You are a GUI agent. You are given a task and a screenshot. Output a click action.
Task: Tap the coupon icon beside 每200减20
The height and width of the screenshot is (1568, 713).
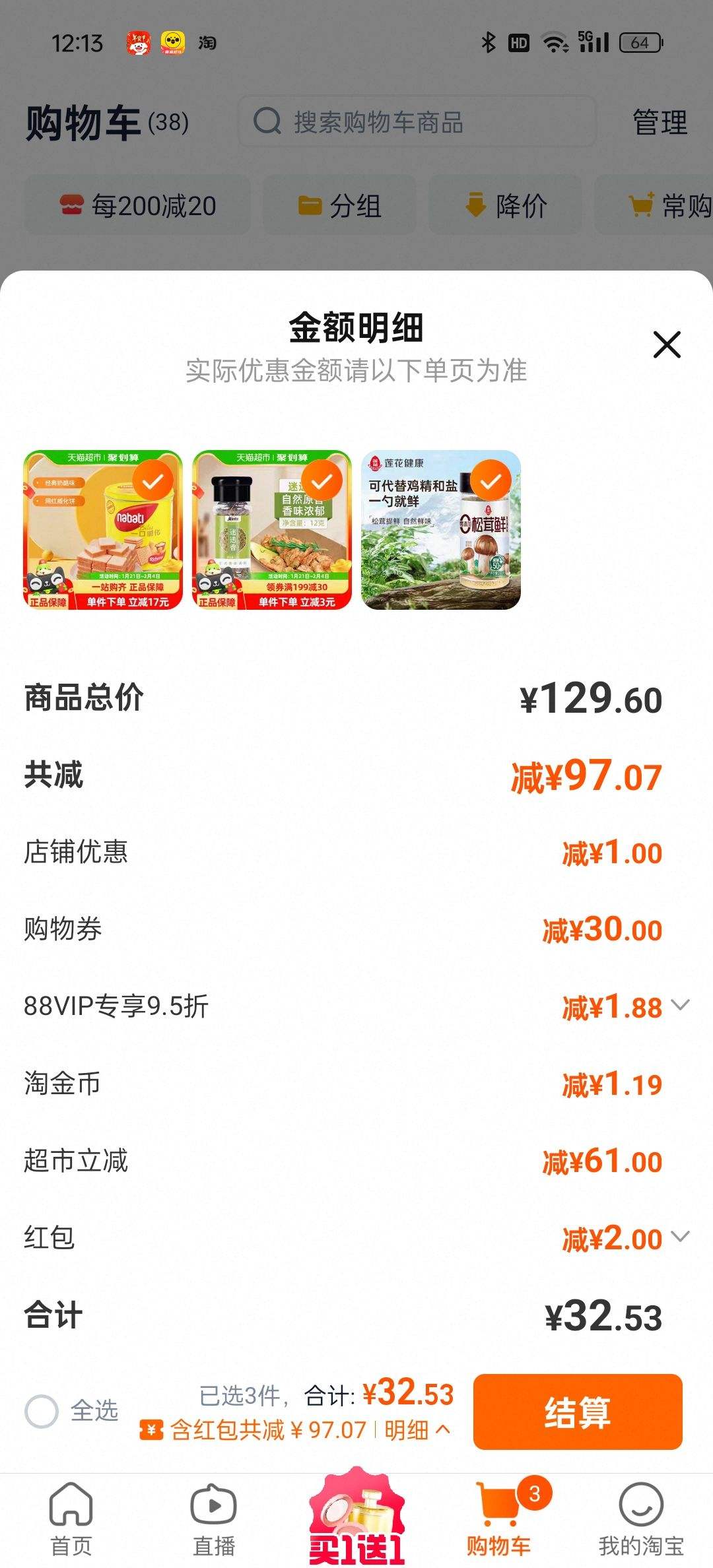pos(73,205)
